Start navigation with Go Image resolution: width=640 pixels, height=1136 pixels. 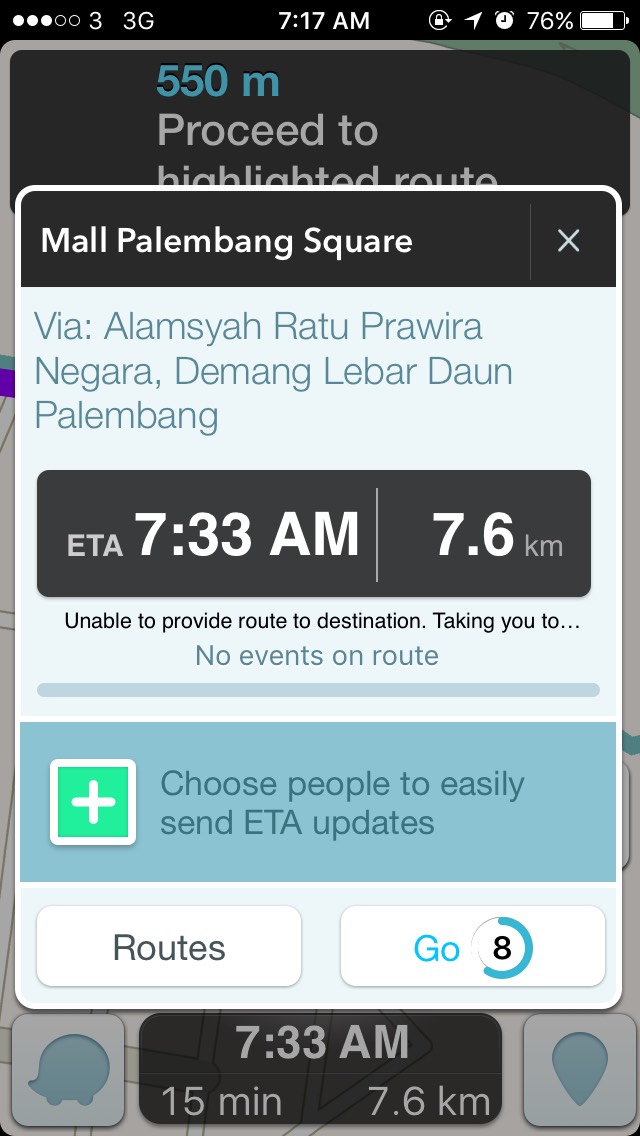click(x=472, y=947)
